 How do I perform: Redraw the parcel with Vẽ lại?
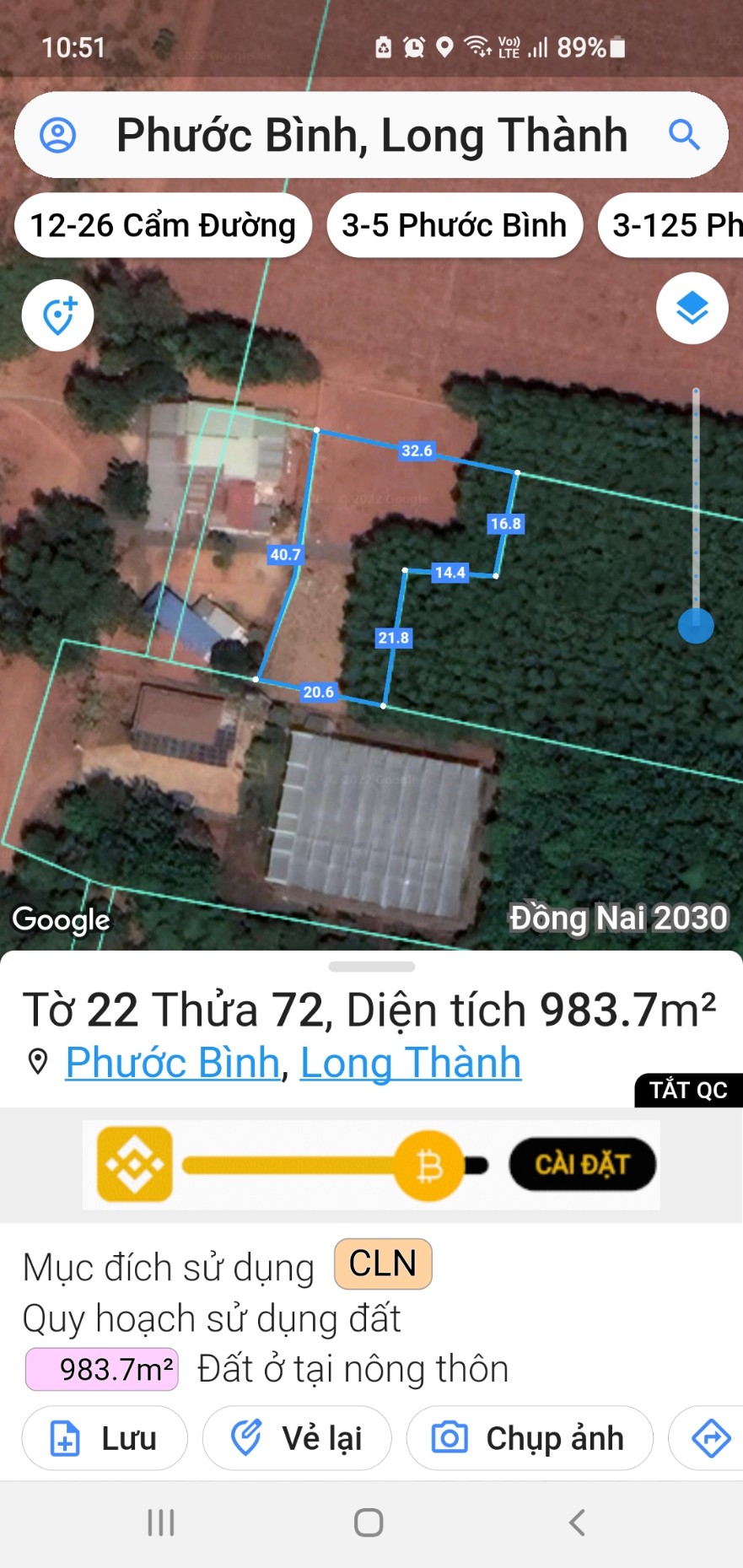297,1438
